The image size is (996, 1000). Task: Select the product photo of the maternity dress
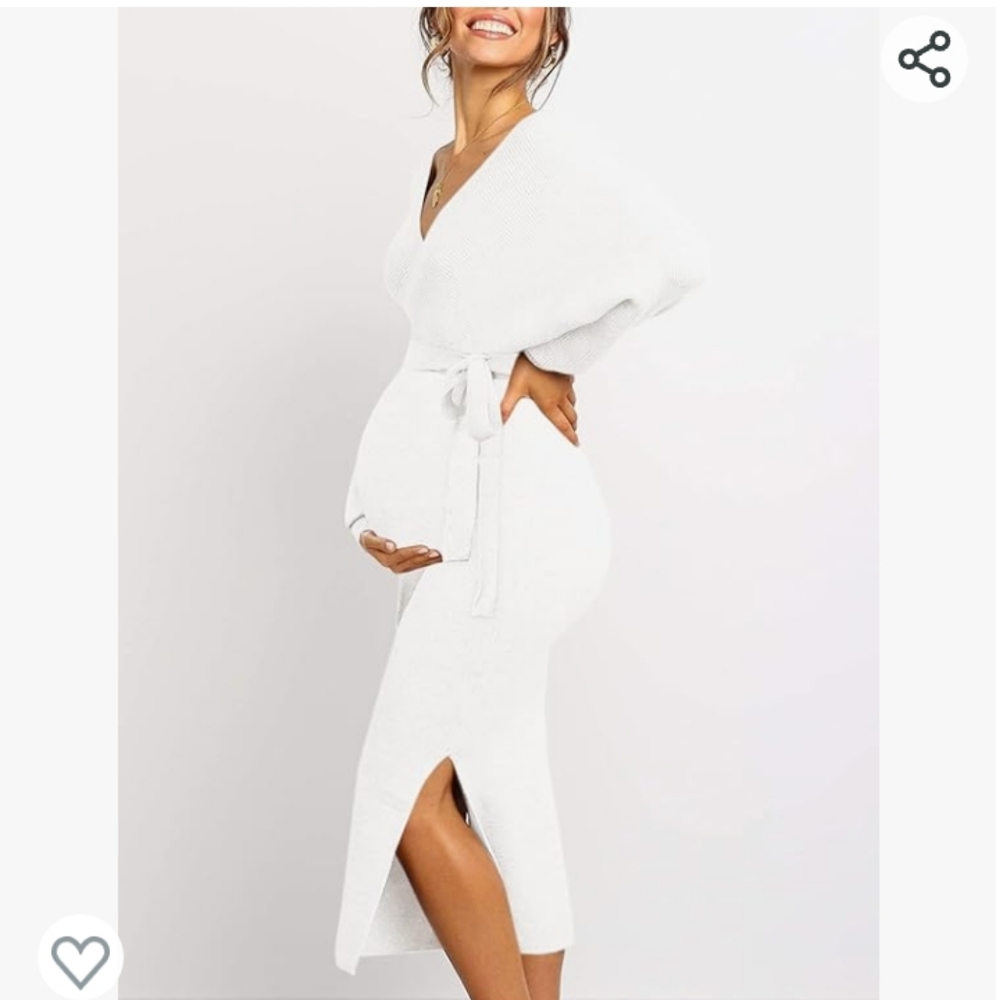click(500, 500)
